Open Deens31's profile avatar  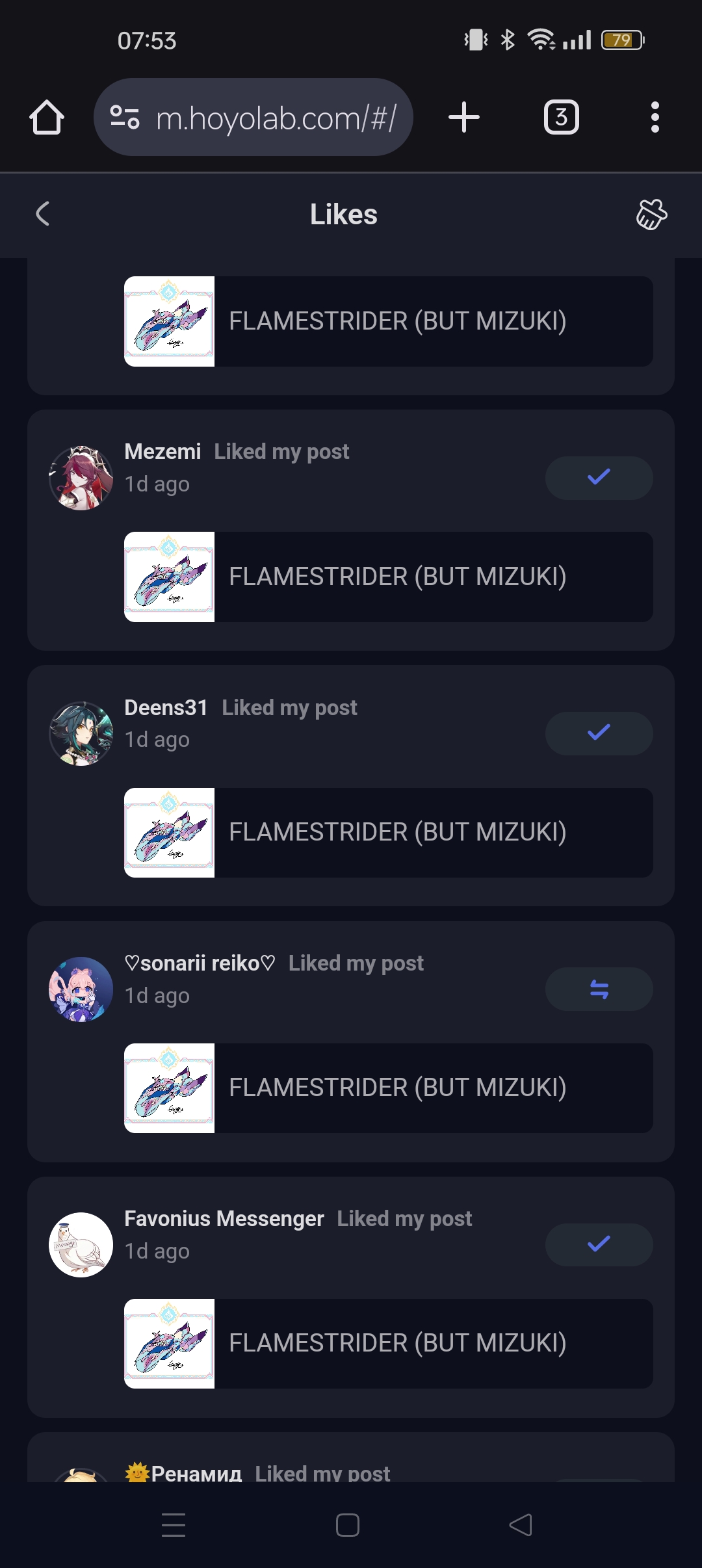tap(81, 733)
